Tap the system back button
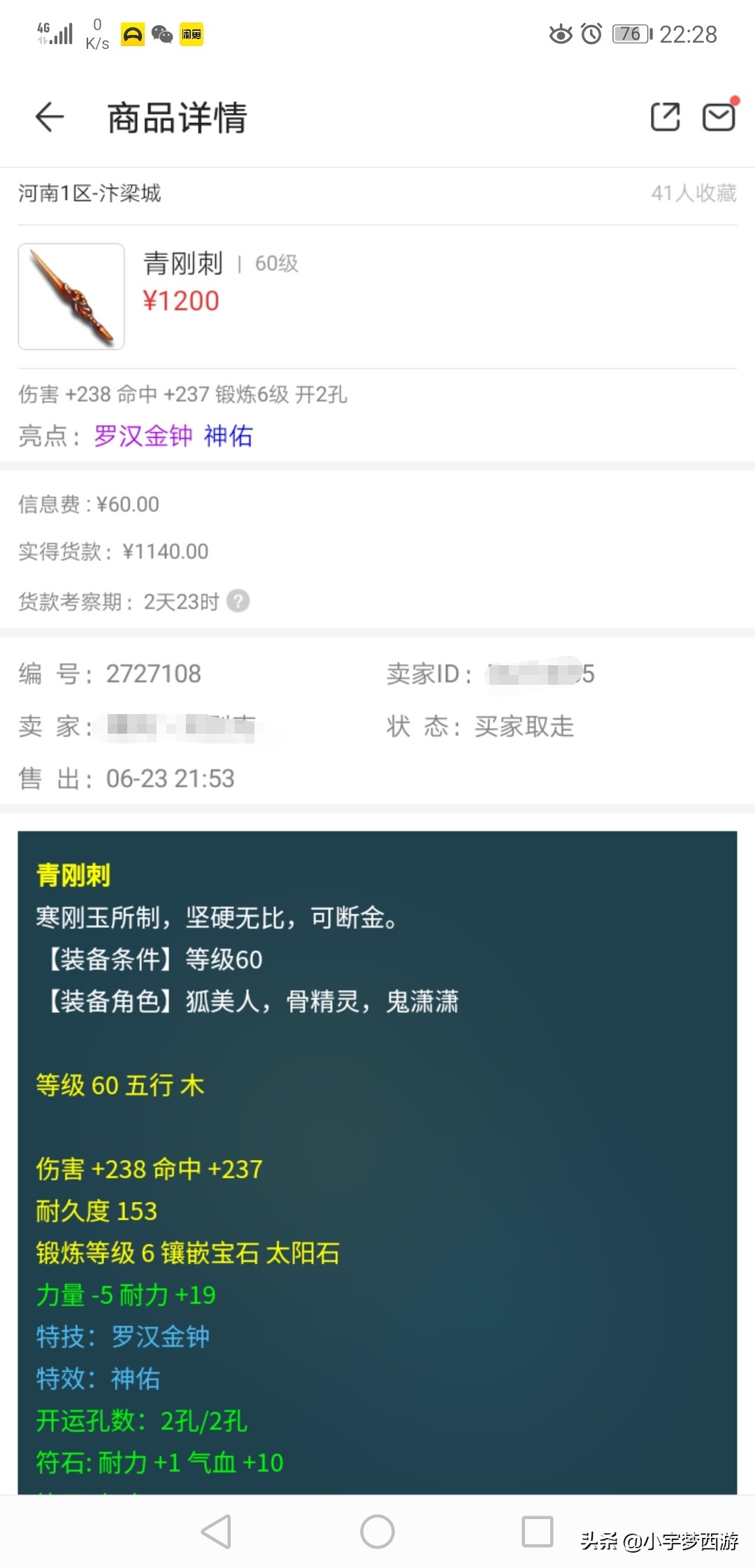This screenshot has width=755, height=1568. (x=216, y=1532)
